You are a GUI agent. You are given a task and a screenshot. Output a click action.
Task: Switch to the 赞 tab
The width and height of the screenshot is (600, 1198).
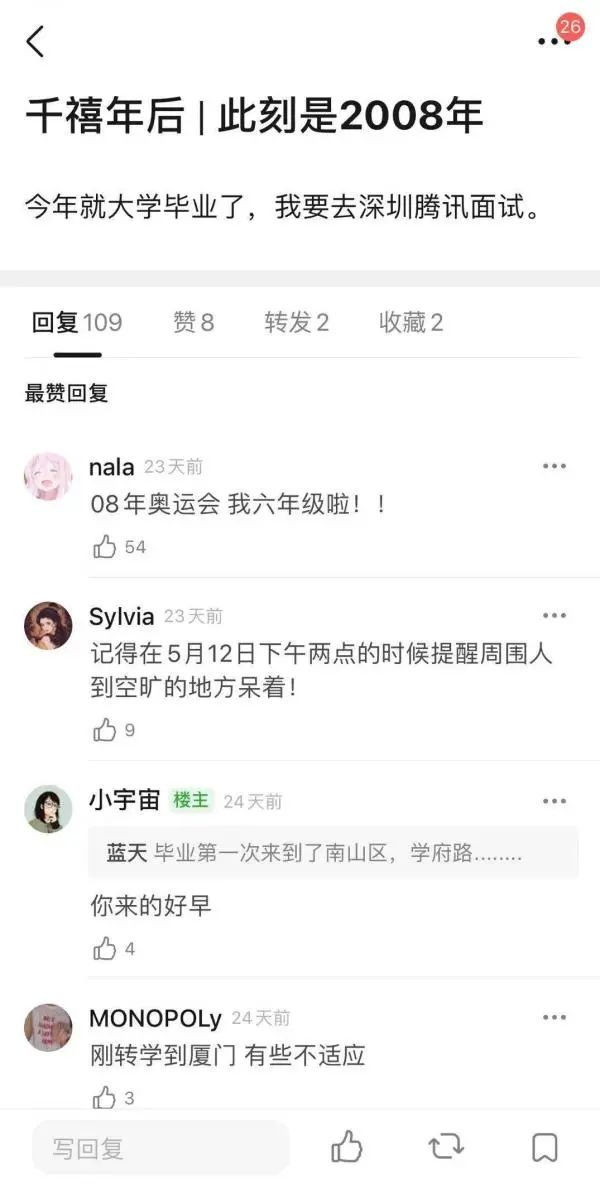pyautogui.click(x=193, y=322)
